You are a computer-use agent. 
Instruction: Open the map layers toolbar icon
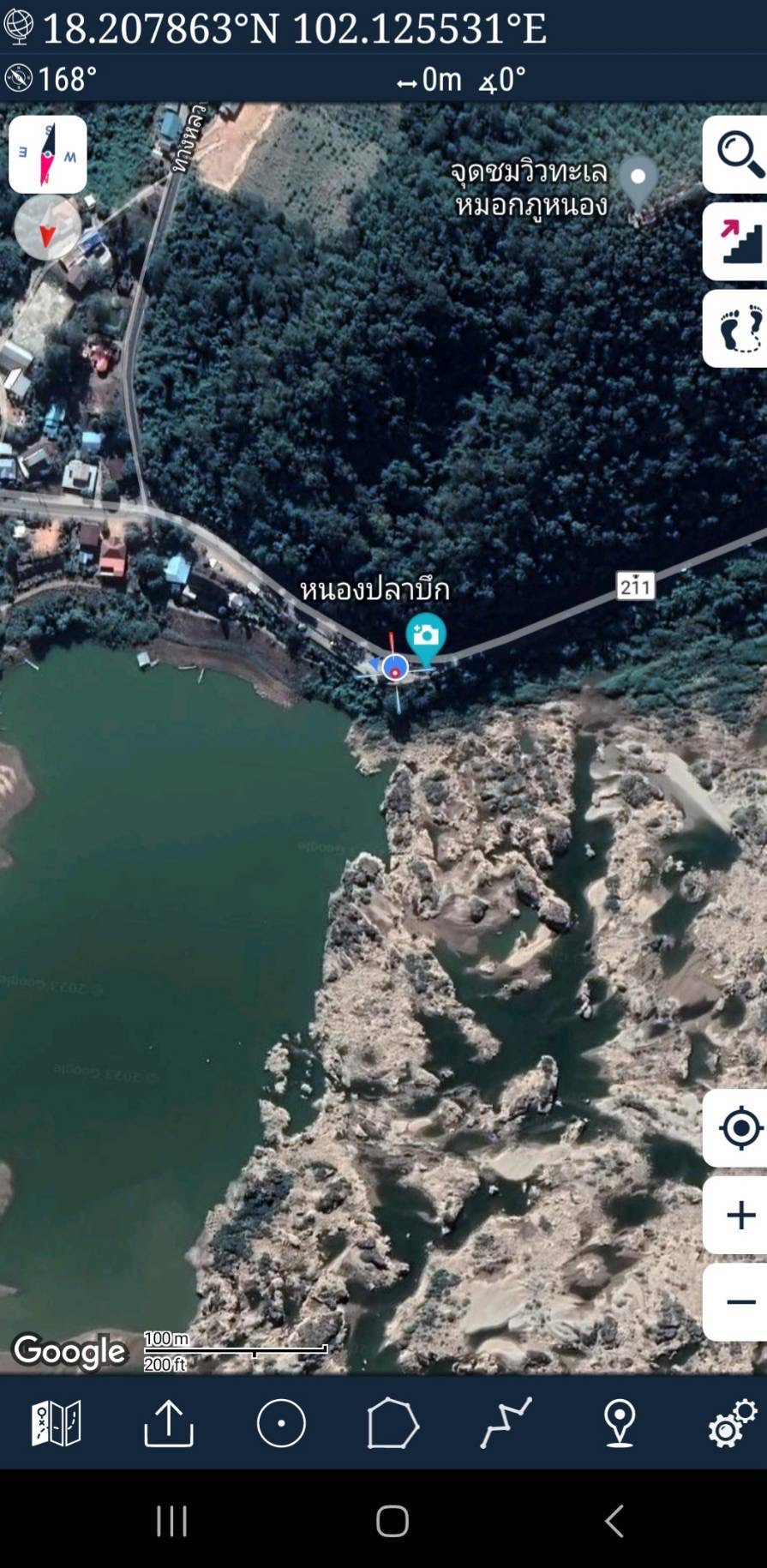57,1423
